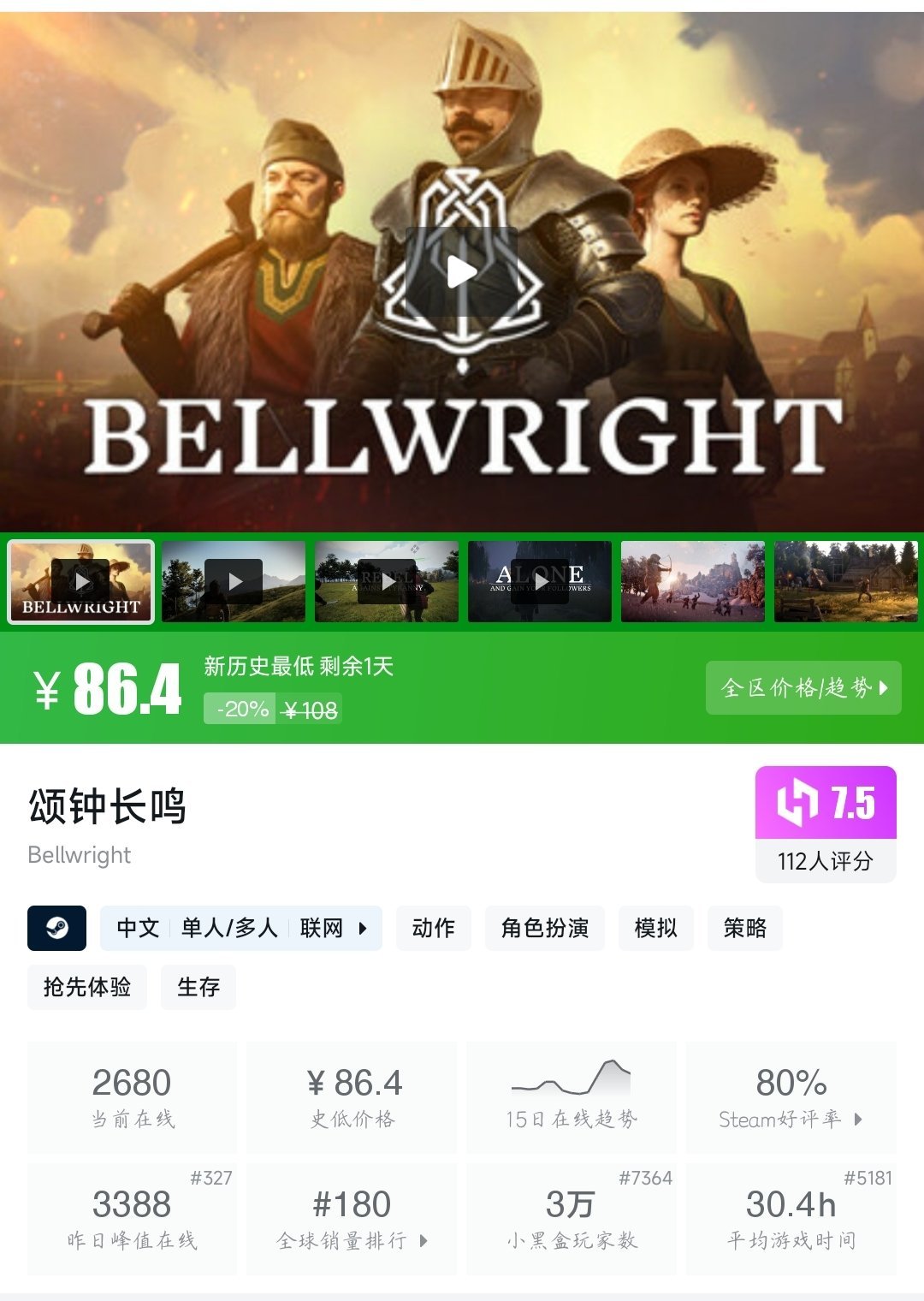The height and width of the screenshot is (1301, 924).
Task: Open Steam好评率 80% details
Action: point(791,1097)
